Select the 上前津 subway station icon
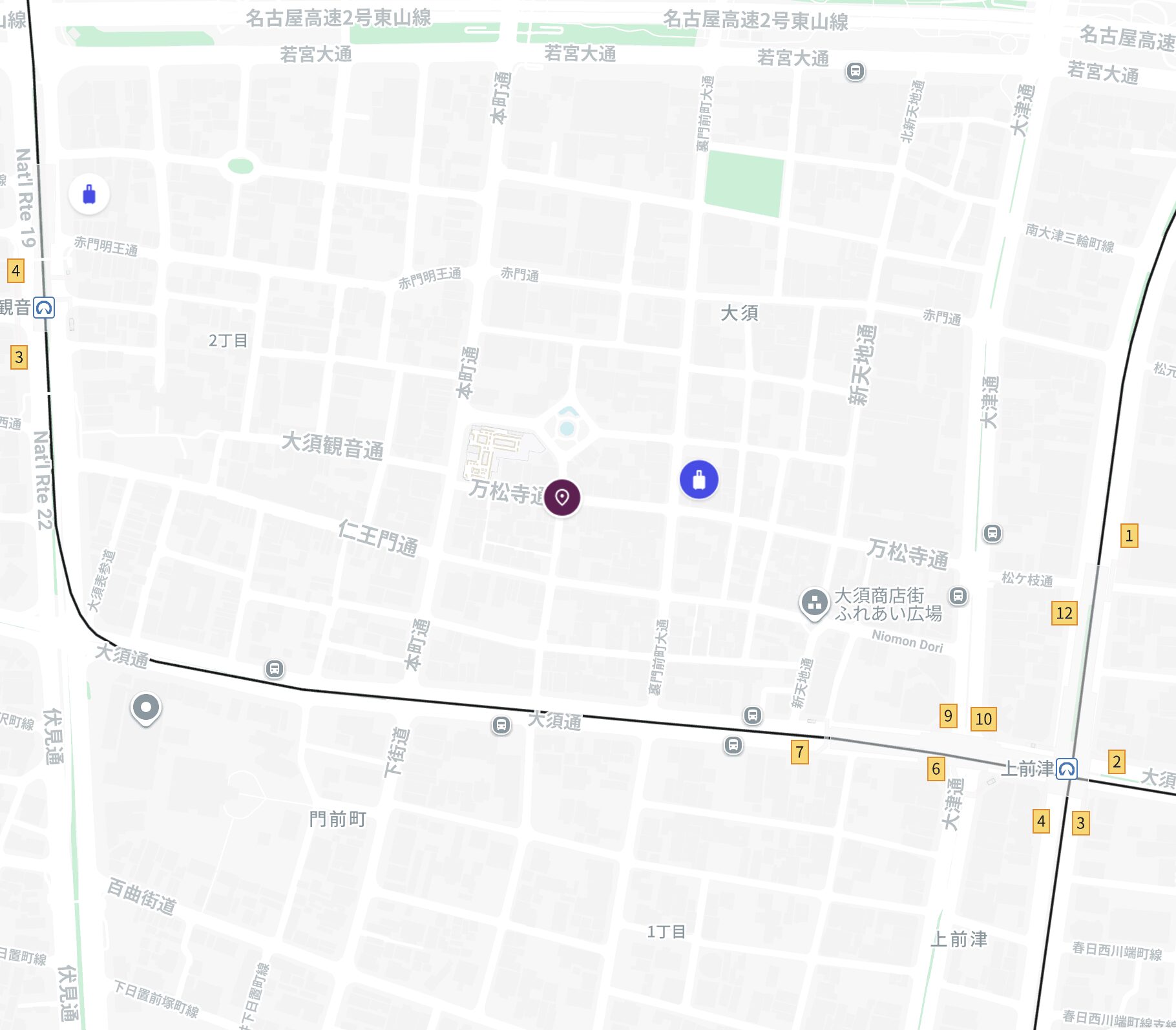 pos(1067,768)
